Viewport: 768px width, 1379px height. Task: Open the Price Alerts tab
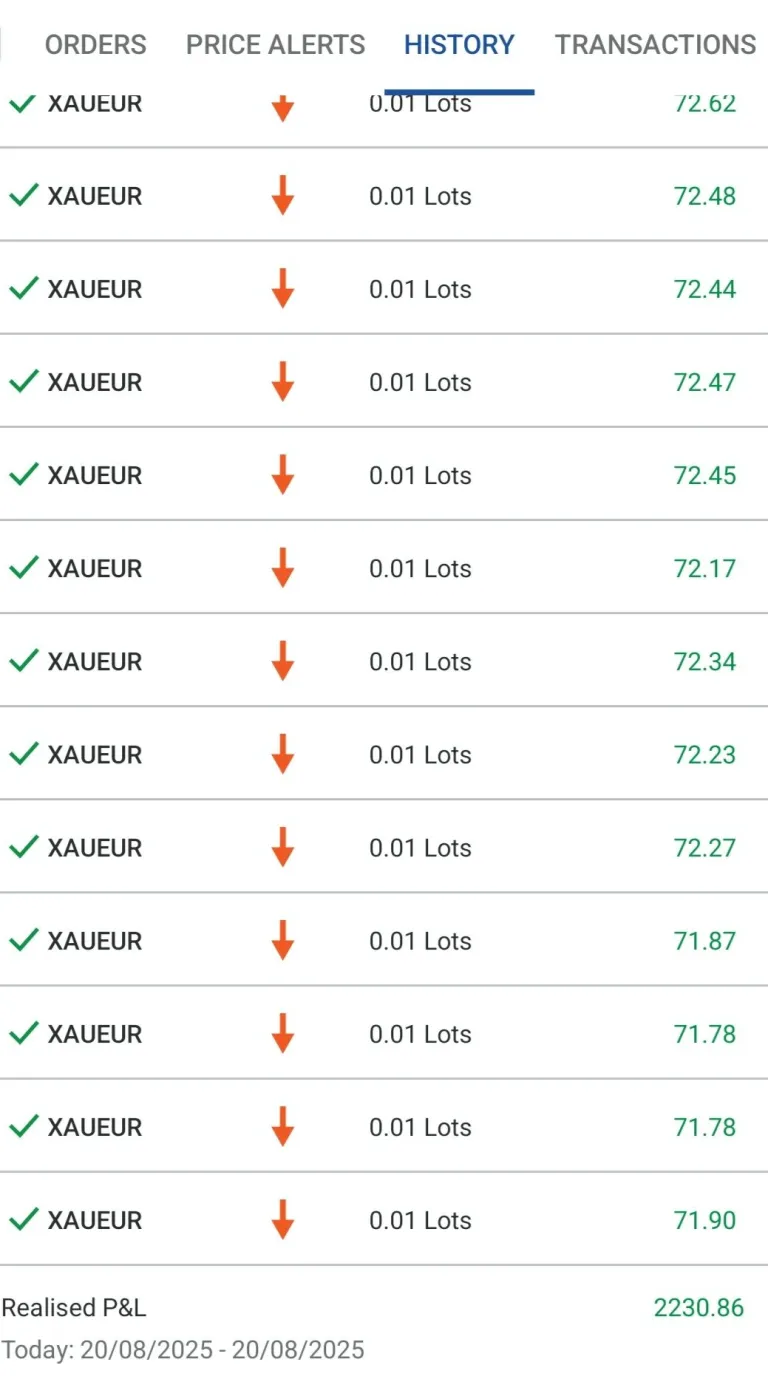point(275,45)
